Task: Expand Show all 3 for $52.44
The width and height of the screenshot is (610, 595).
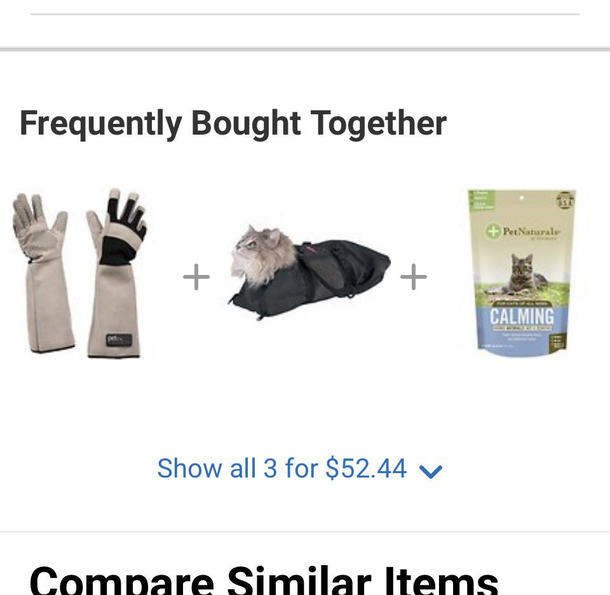Action: coord(299,469)
